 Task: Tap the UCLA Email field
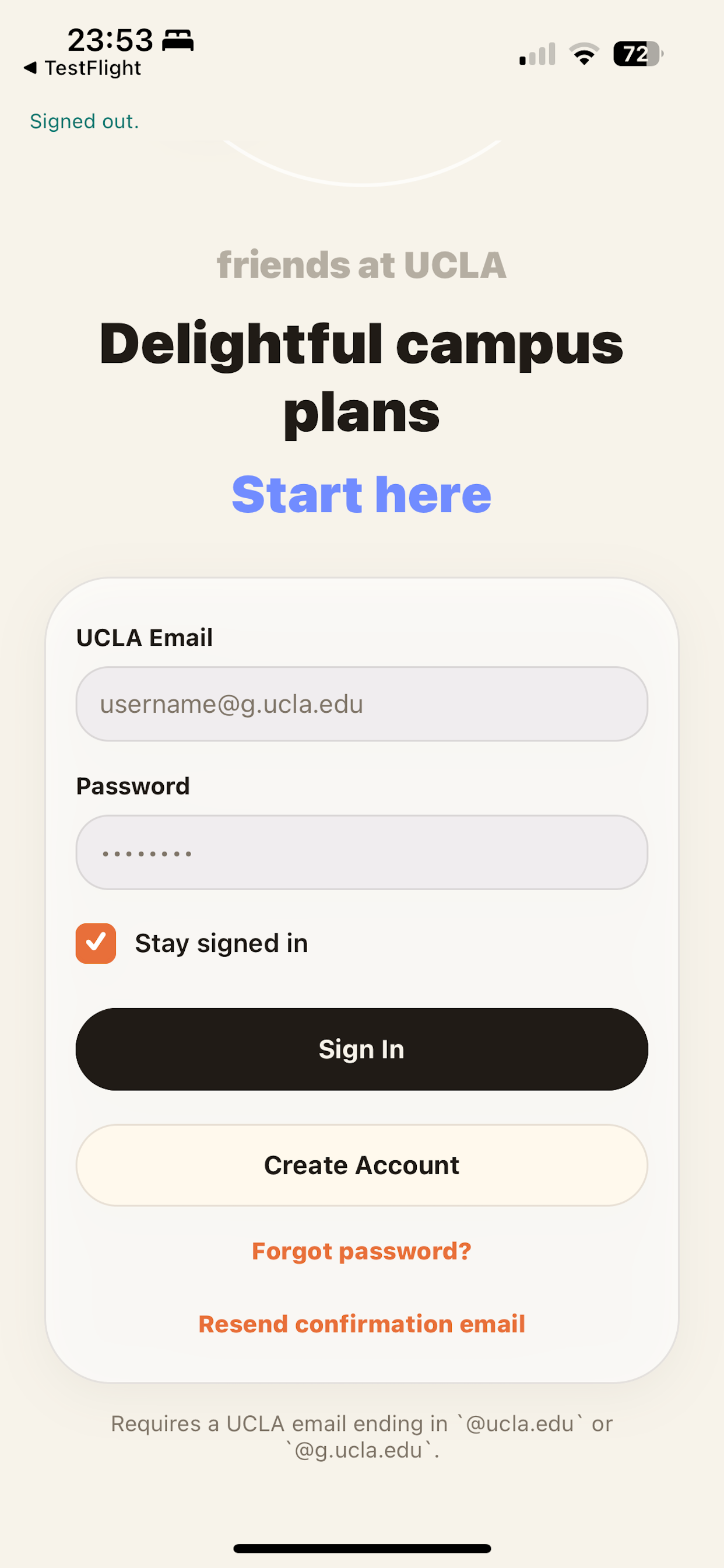click(361, 703)
